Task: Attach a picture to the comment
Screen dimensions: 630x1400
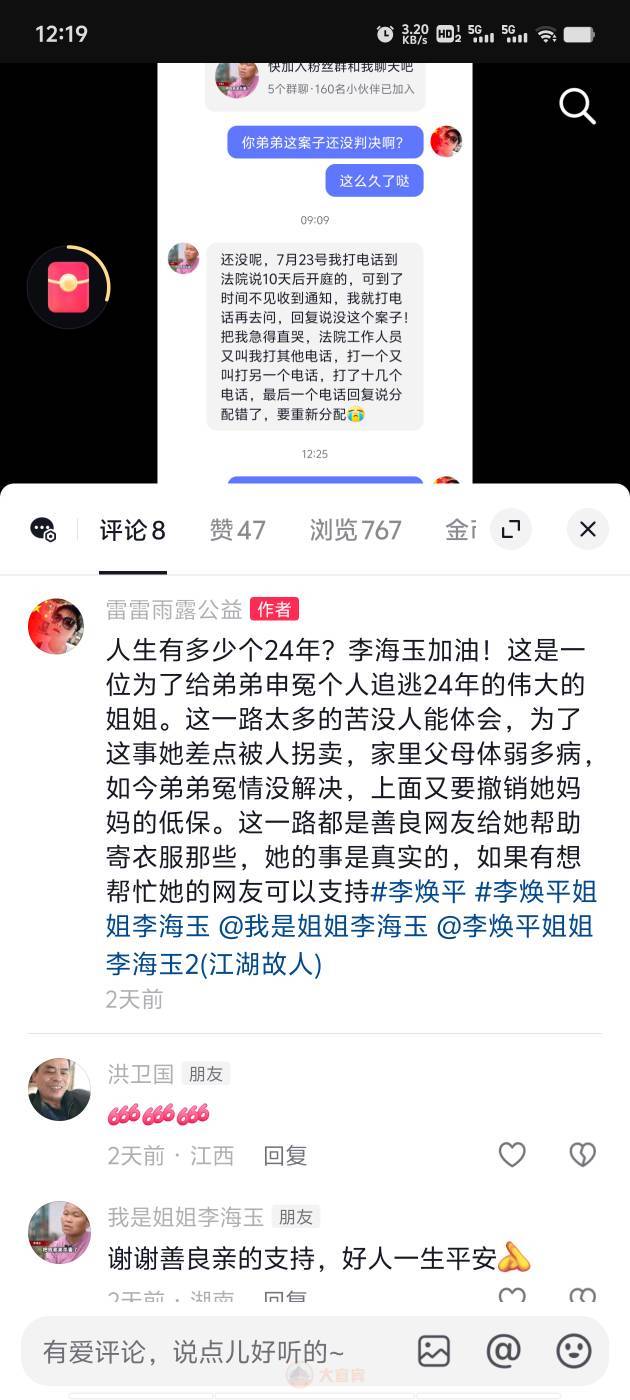Action: (x=434, y=1352)
